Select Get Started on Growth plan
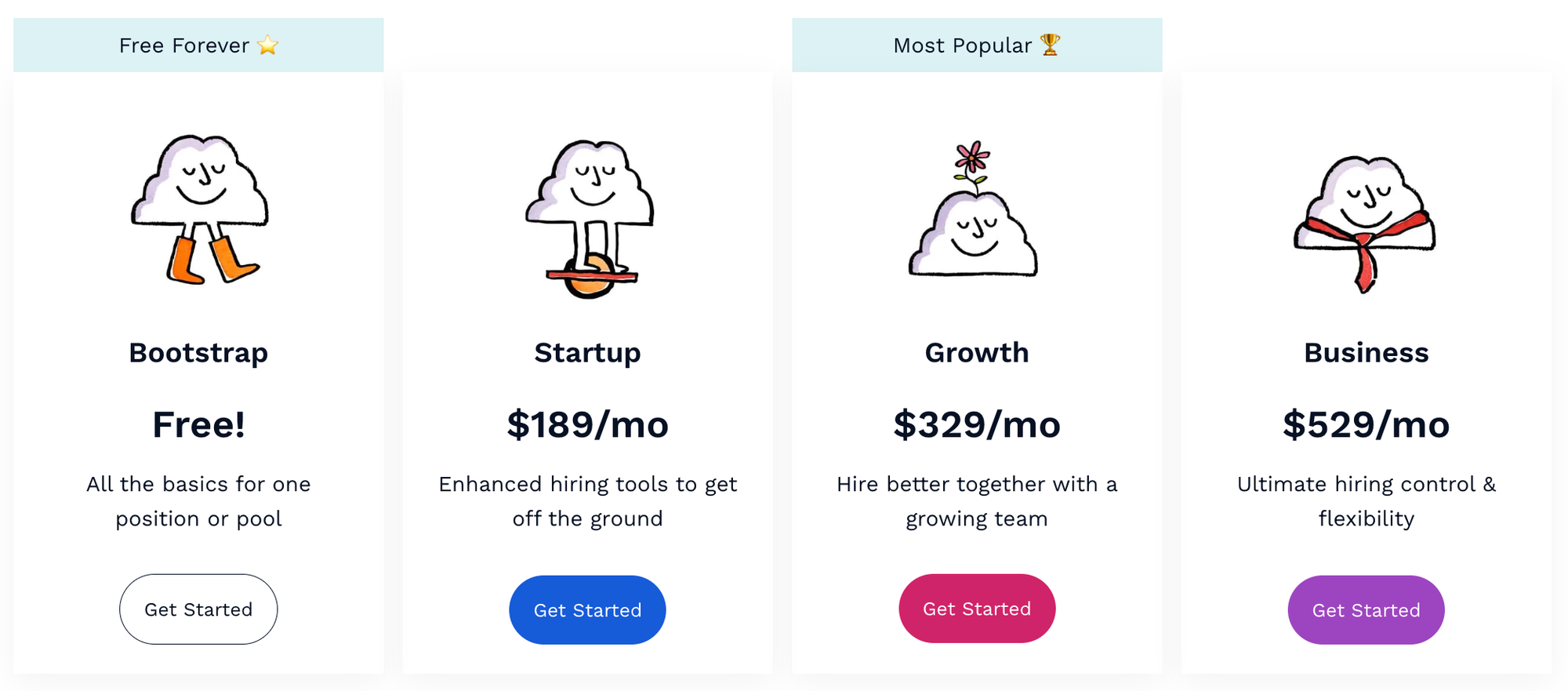This screenshot has width=1568, height=691. 977,609
